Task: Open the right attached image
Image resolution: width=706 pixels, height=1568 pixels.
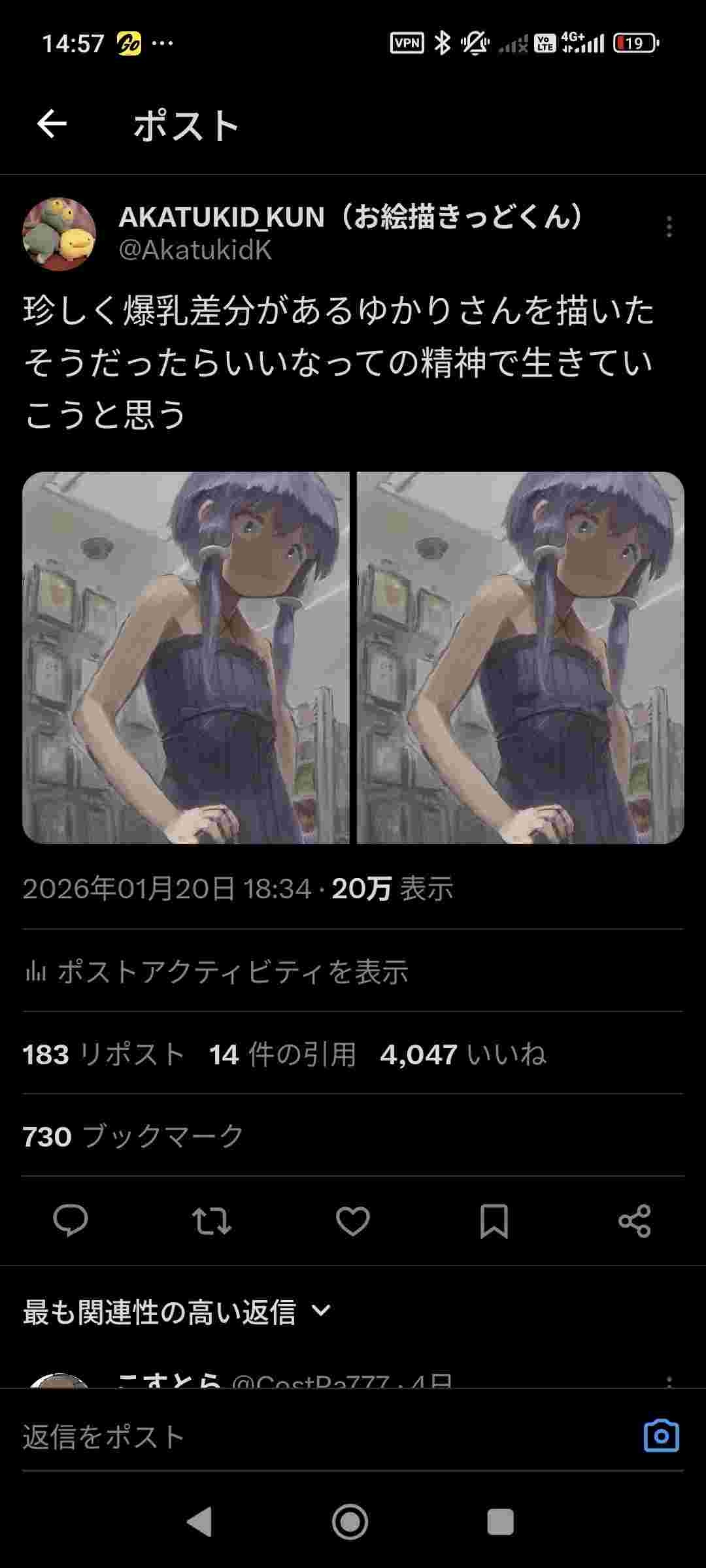Action: (x=520, y=657)
